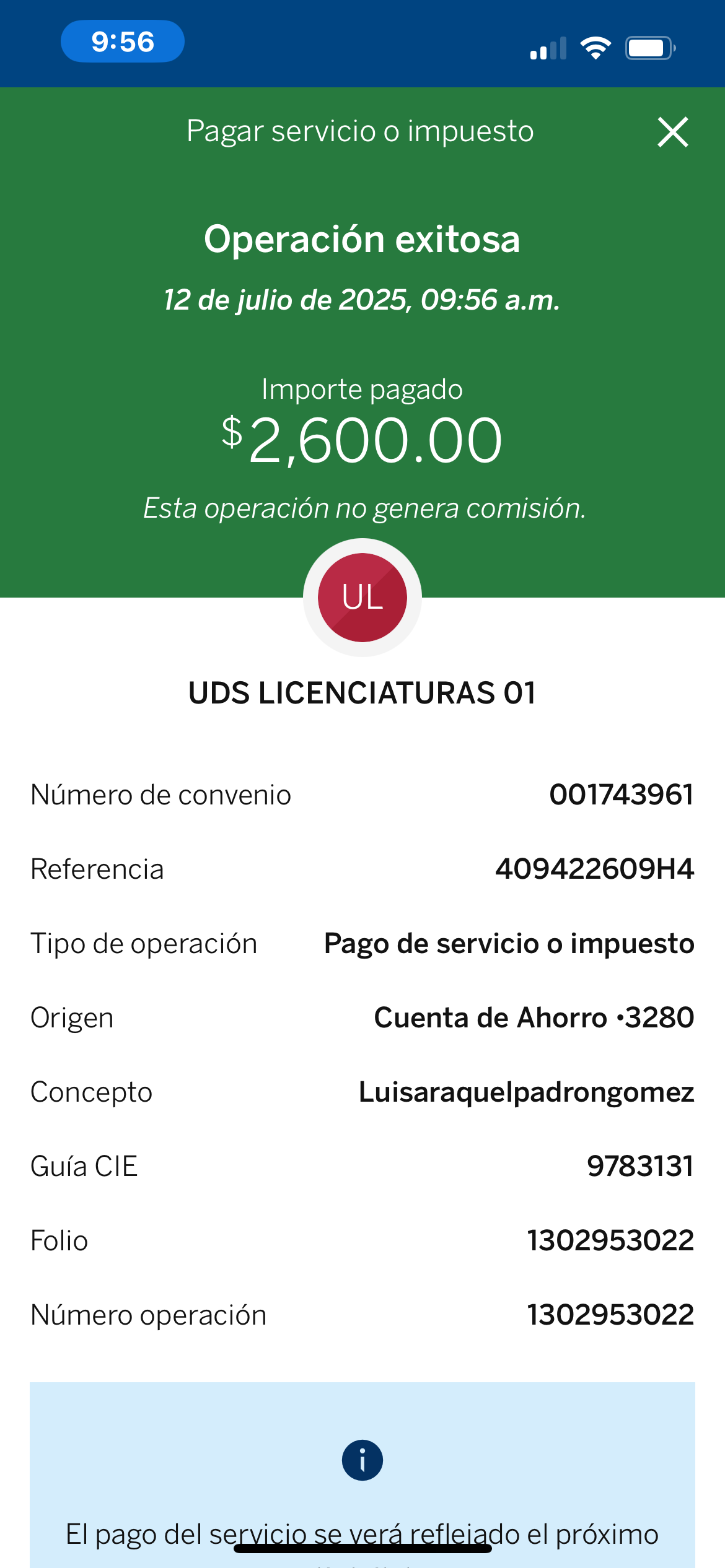Close the payment confirmation screen
Screen dimensions: 725x1568
672,132
